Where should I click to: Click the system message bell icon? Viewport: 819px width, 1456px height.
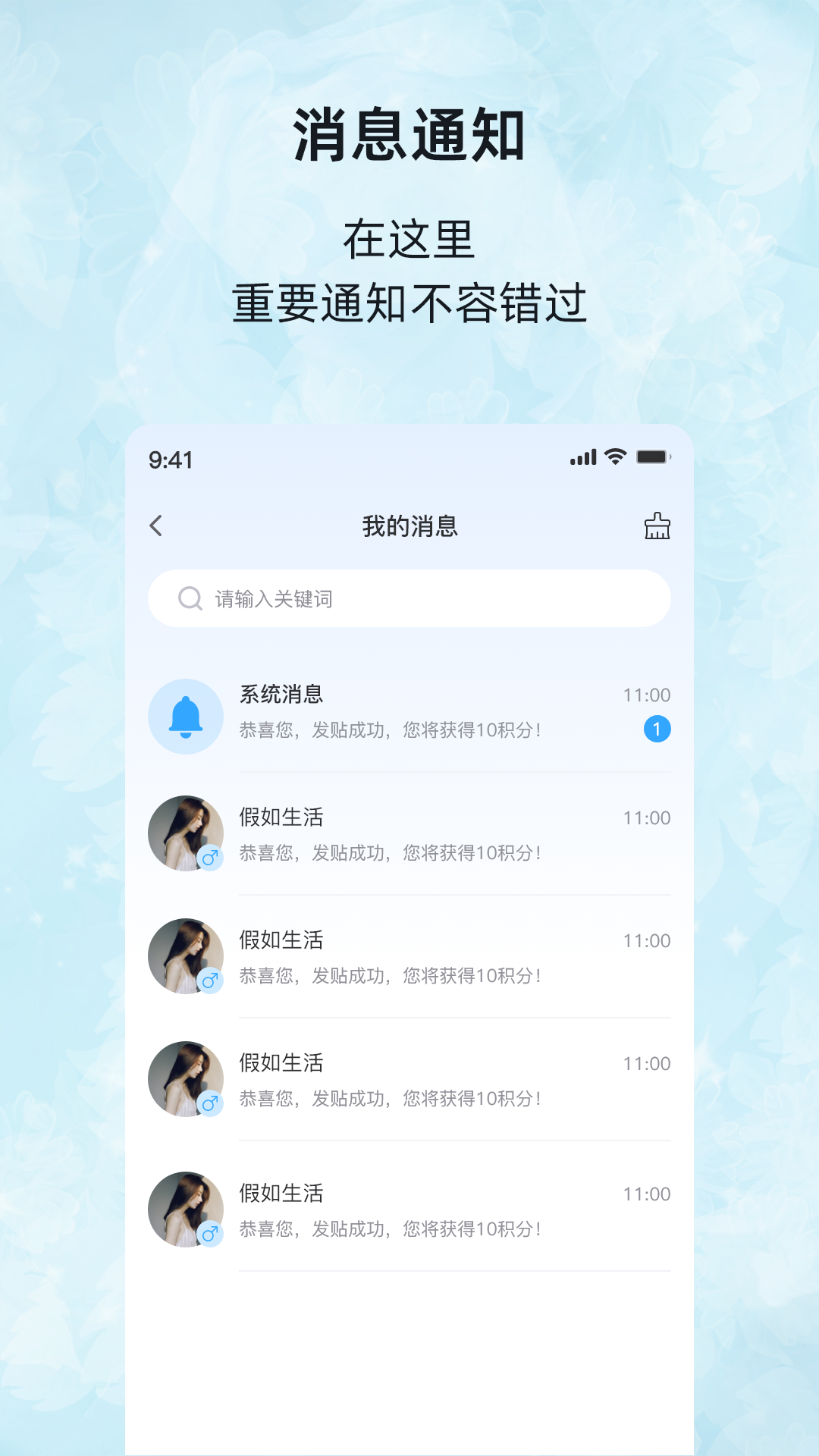(187, 715)
